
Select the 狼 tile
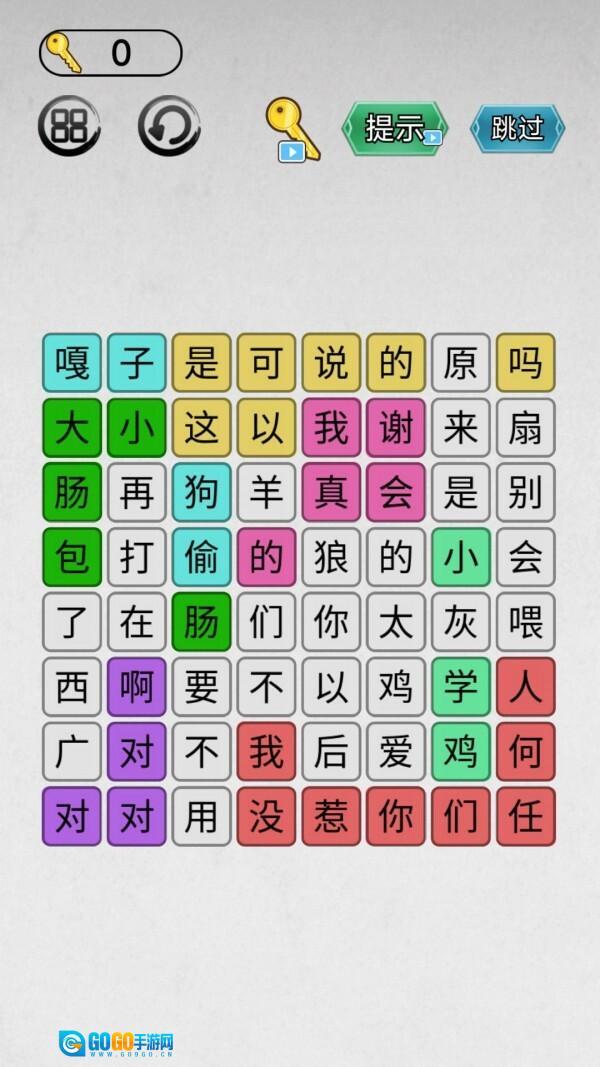coord(331,557)
